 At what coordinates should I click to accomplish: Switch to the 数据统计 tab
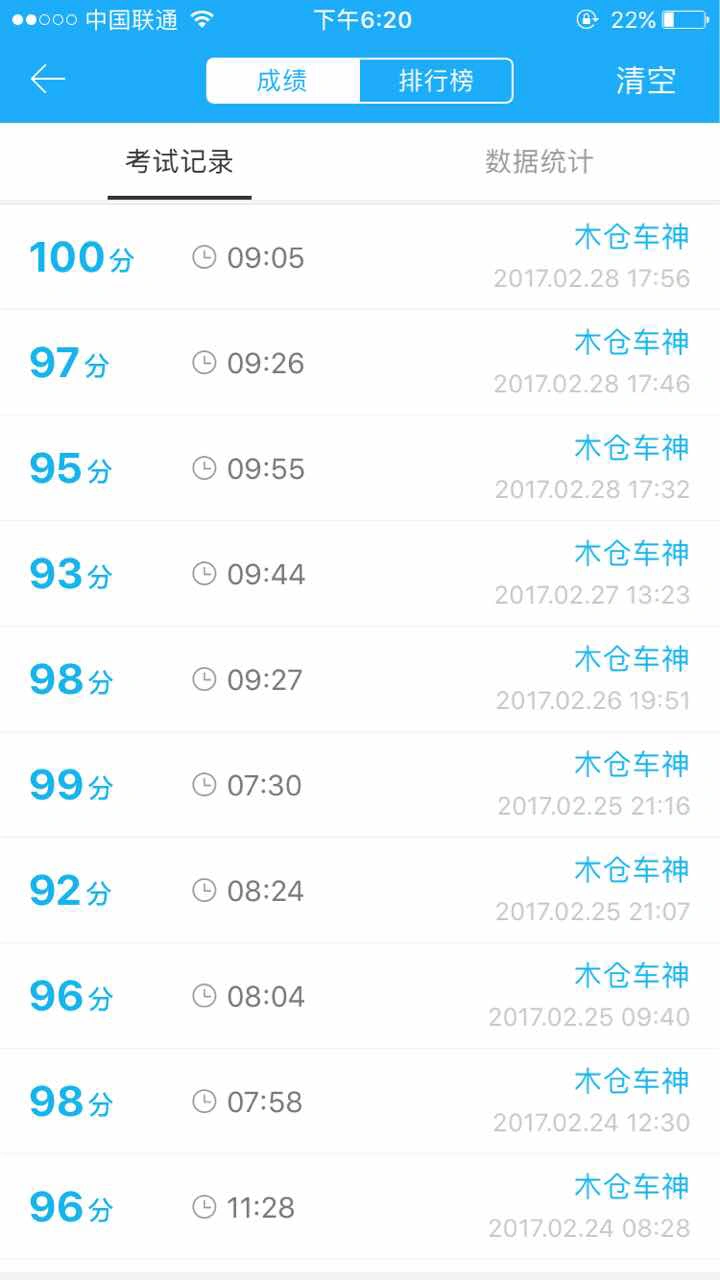tap(539, 162)
